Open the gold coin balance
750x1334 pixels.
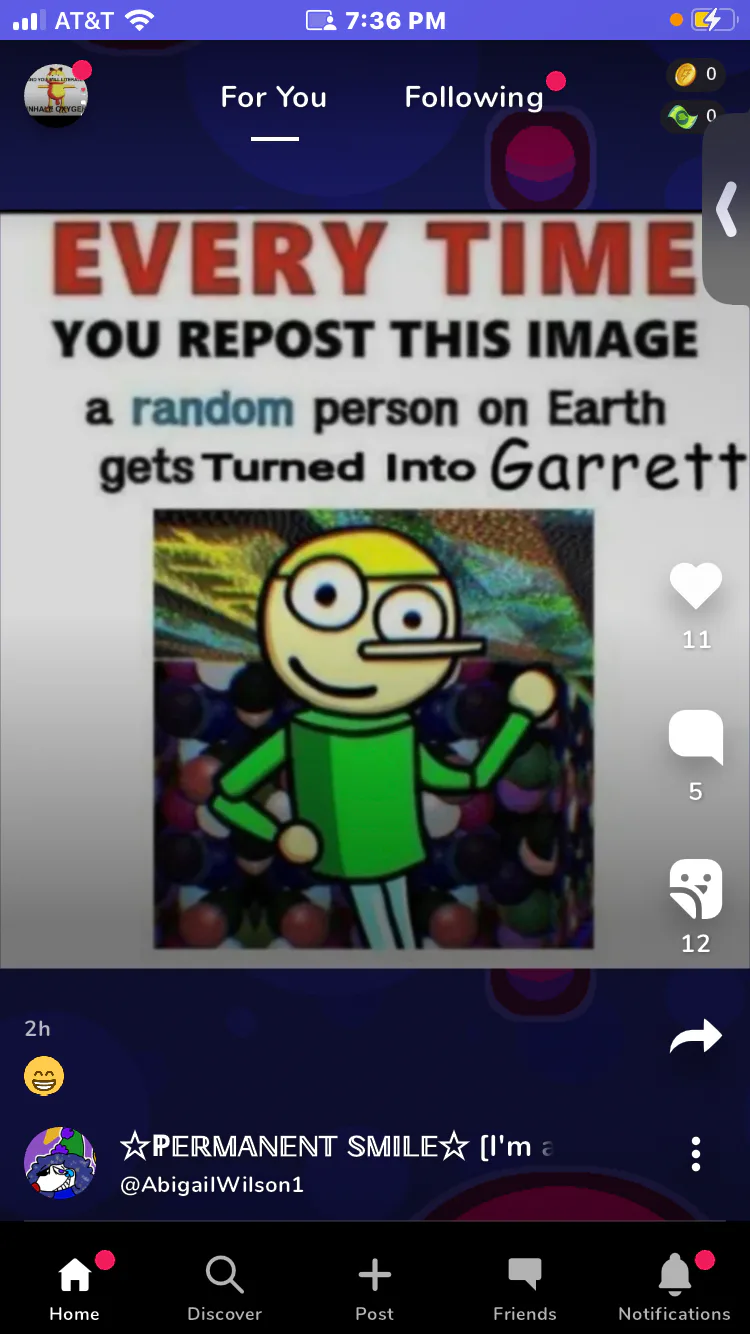(x=695, y=74)
